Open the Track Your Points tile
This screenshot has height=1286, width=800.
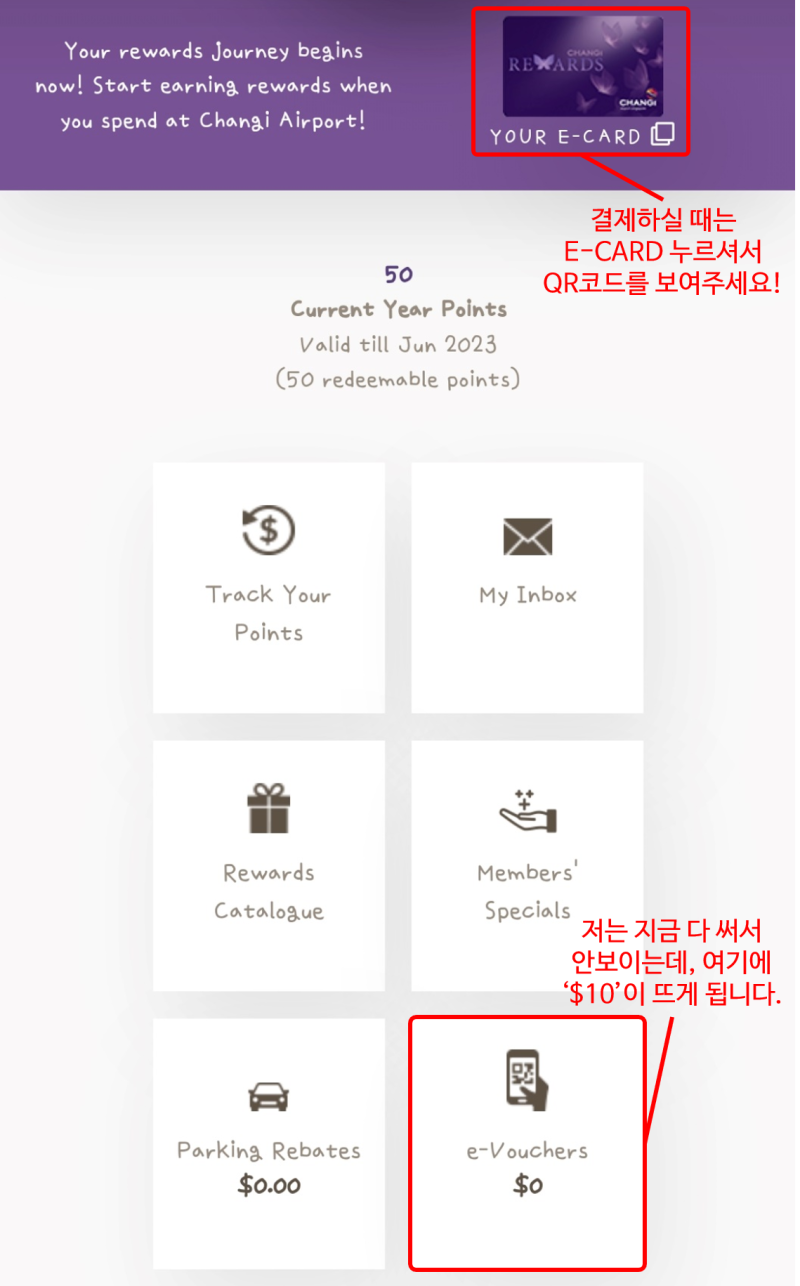click(x=268, y=587)
